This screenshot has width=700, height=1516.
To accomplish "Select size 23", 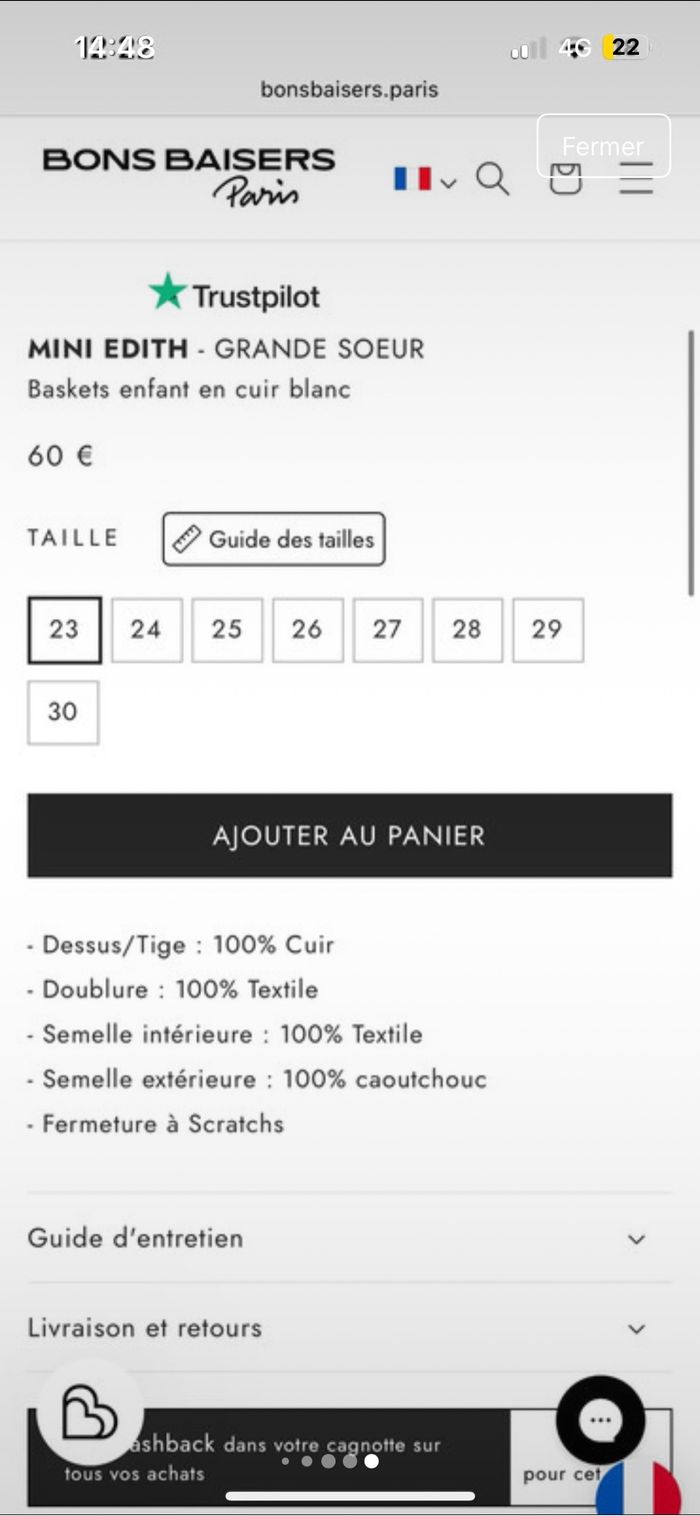I will pyautogui.click(x=64, y=630).
